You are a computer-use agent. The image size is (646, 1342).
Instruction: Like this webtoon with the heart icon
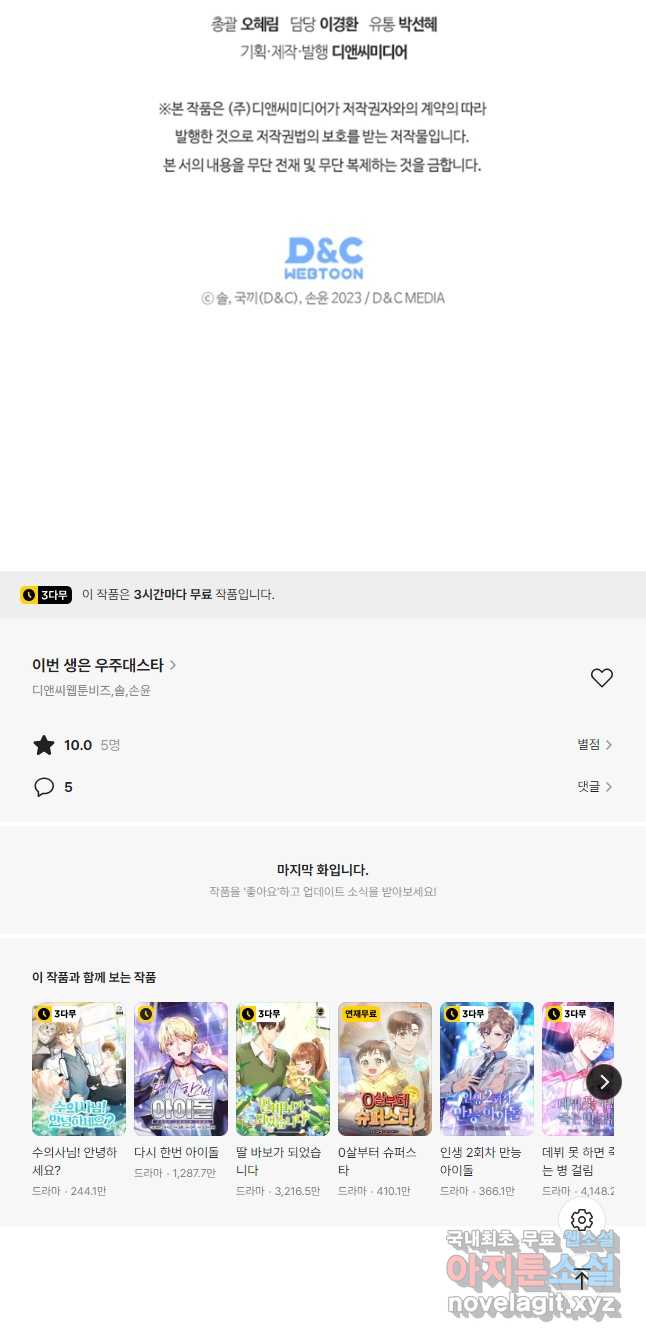click(601, 678)
